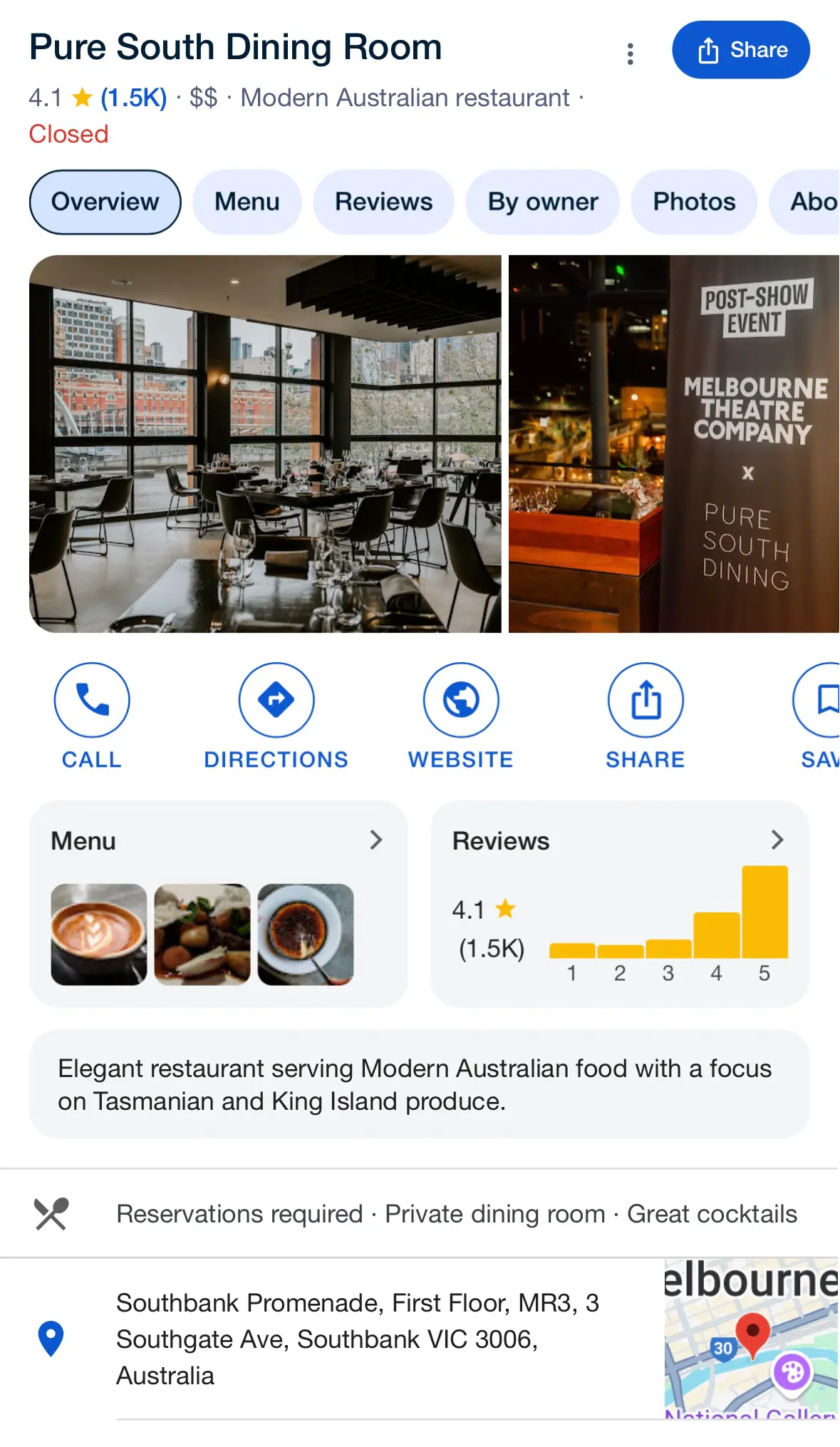Select the Overview tab
The image size is (840, 1447).
click(105, 202)
